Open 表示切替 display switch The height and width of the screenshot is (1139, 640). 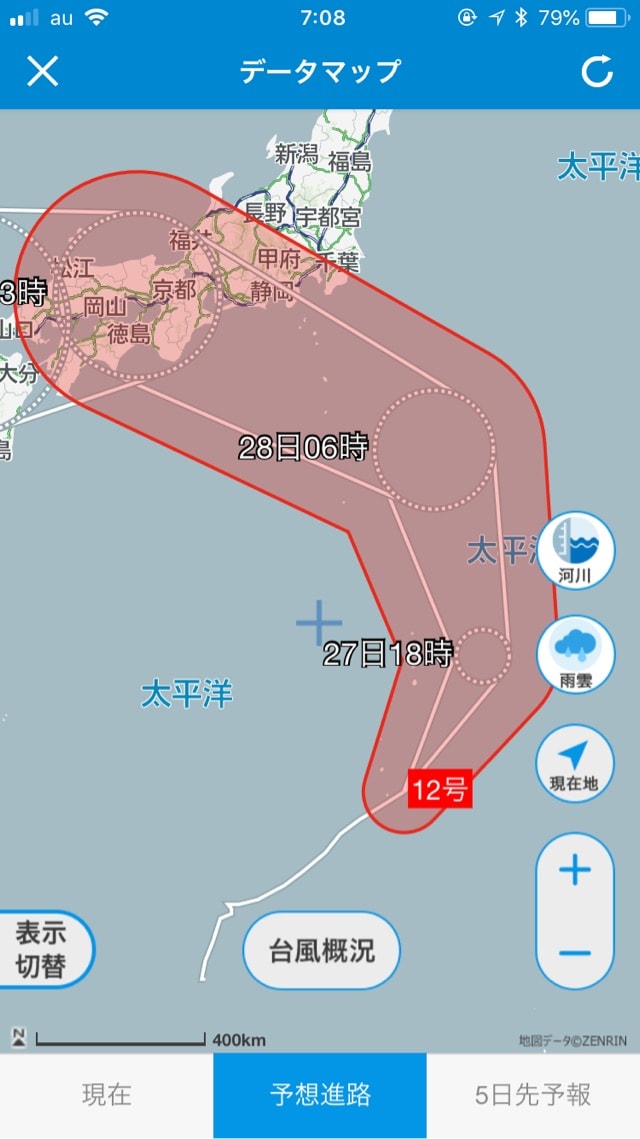pyautogui.click(x=42, y=948)
